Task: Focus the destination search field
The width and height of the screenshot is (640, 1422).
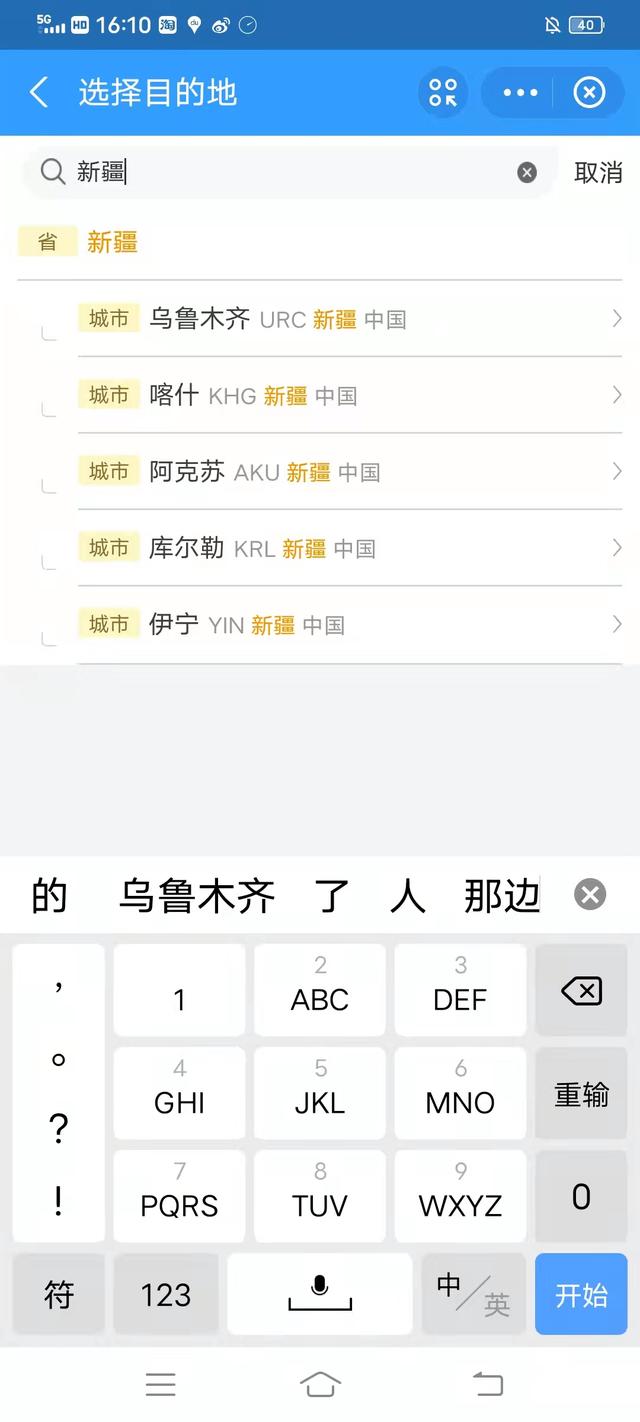Action: 290,173
